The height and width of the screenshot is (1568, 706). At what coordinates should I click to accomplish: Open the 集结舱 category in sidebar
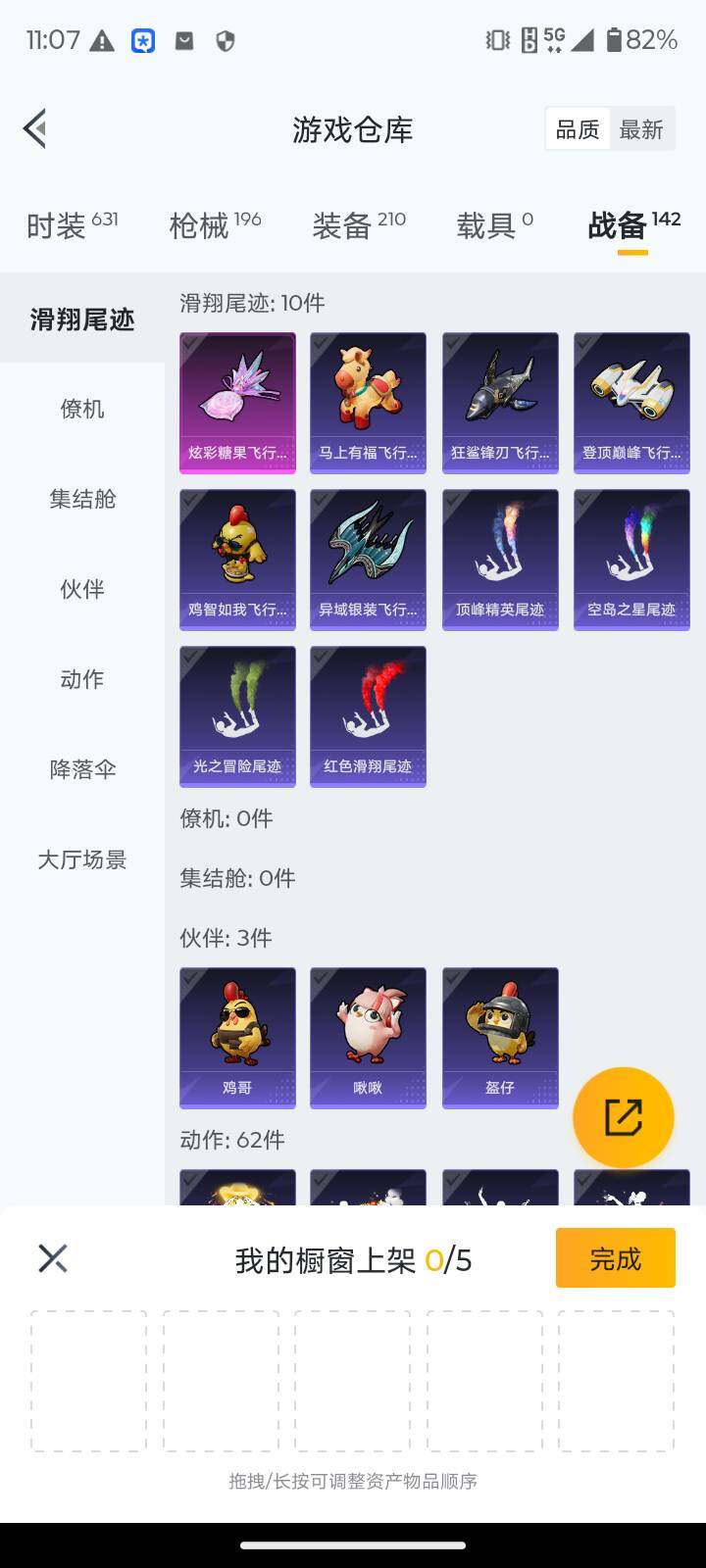coord(82,499)
